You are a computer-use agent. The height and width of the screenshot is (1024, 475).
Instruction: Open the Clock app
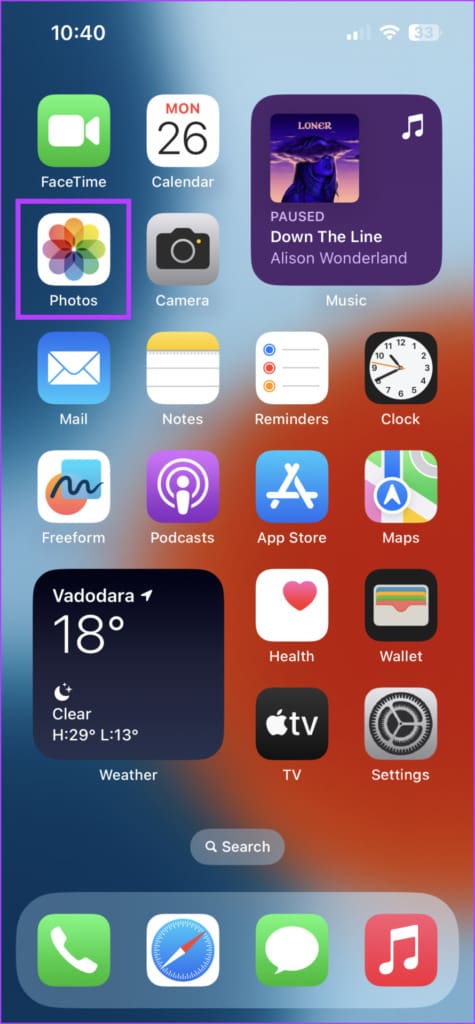(x=401, y=368)
